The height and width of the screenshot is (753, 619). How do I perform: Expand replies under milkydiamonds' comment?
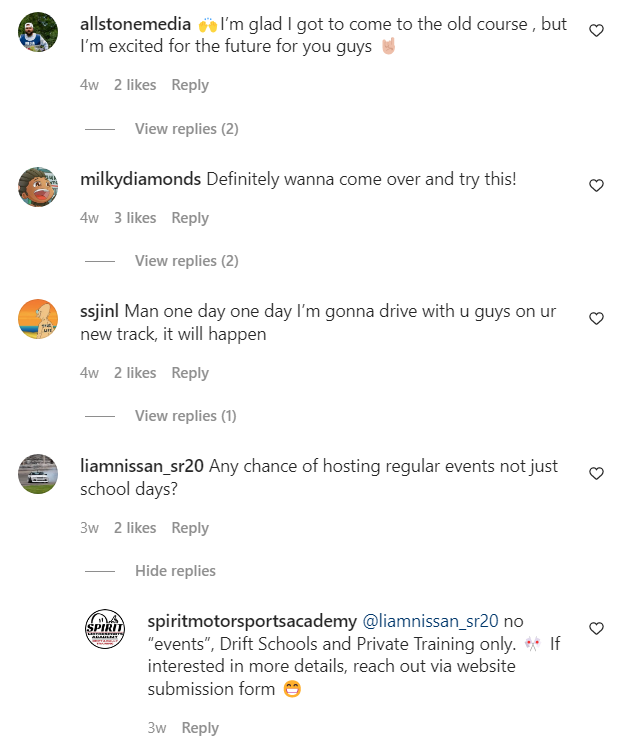pyautogui.click(x=186, y=261)
